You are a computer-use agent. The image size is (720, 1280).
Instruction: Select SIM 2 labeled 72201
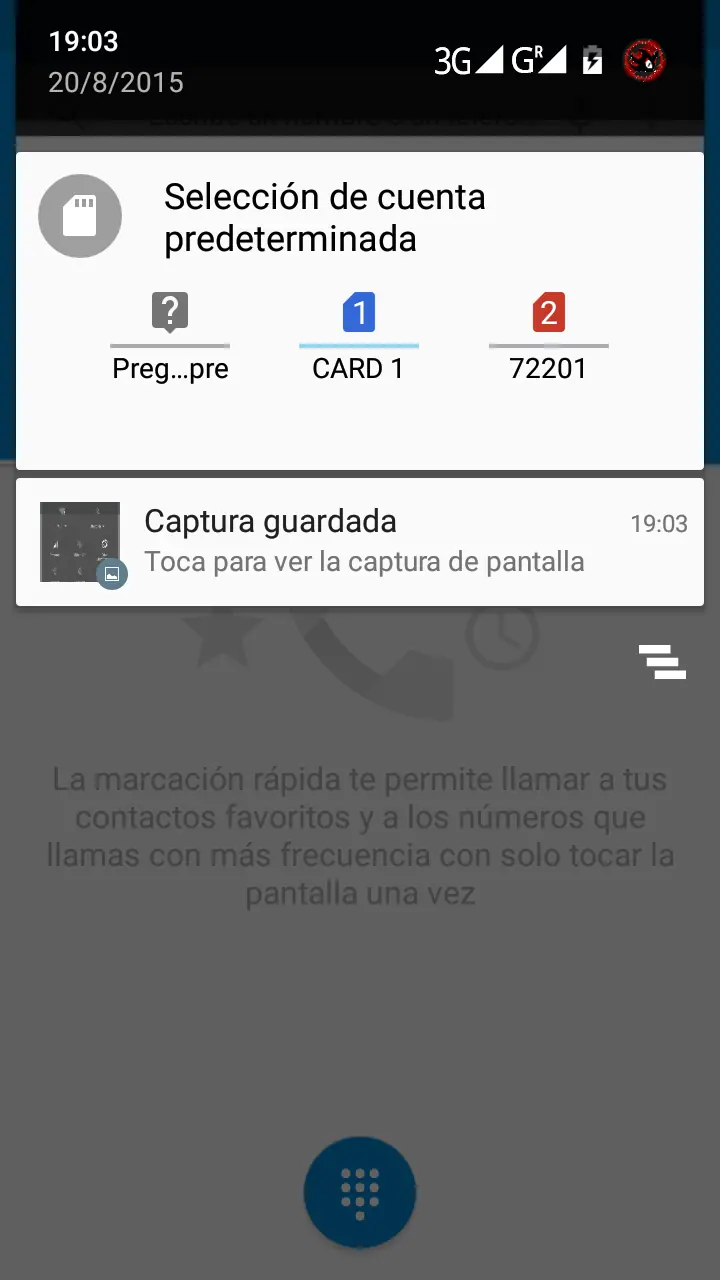click(548, 338)
